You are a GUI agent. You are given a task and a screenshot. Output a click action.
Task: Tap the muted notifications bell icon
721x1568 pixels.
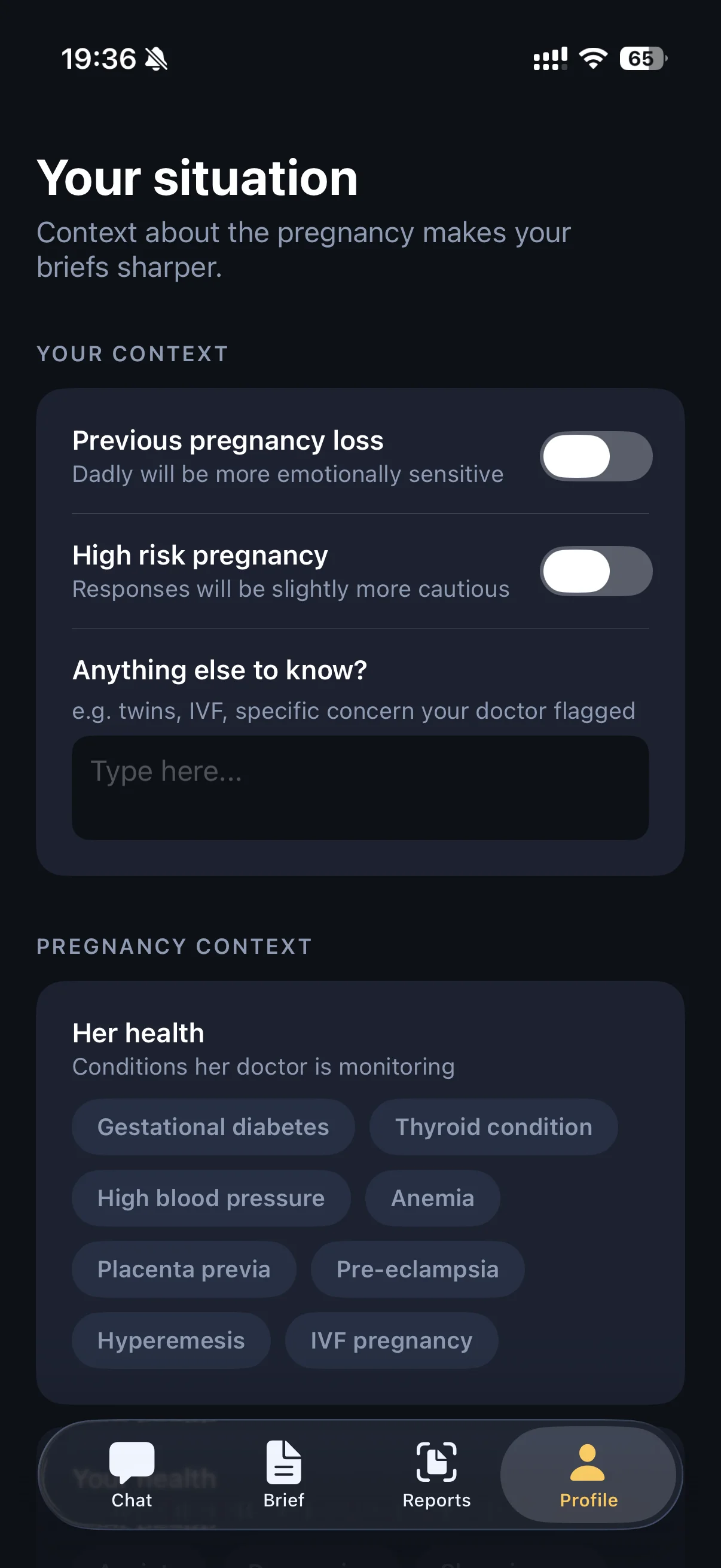pyautogui.click(x=155, y=59)
